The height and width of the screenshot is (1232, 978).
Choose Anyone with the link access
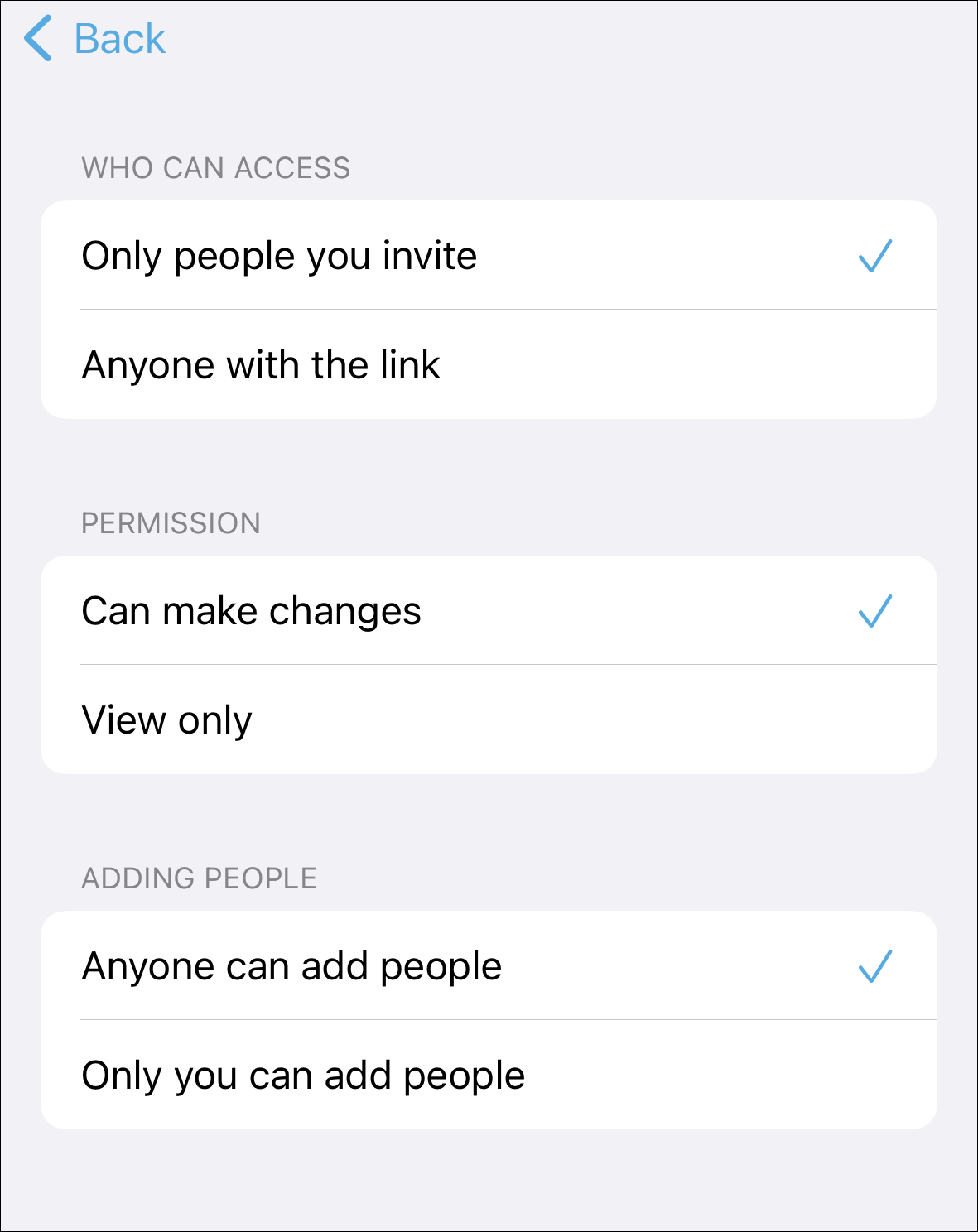(489, 365)
